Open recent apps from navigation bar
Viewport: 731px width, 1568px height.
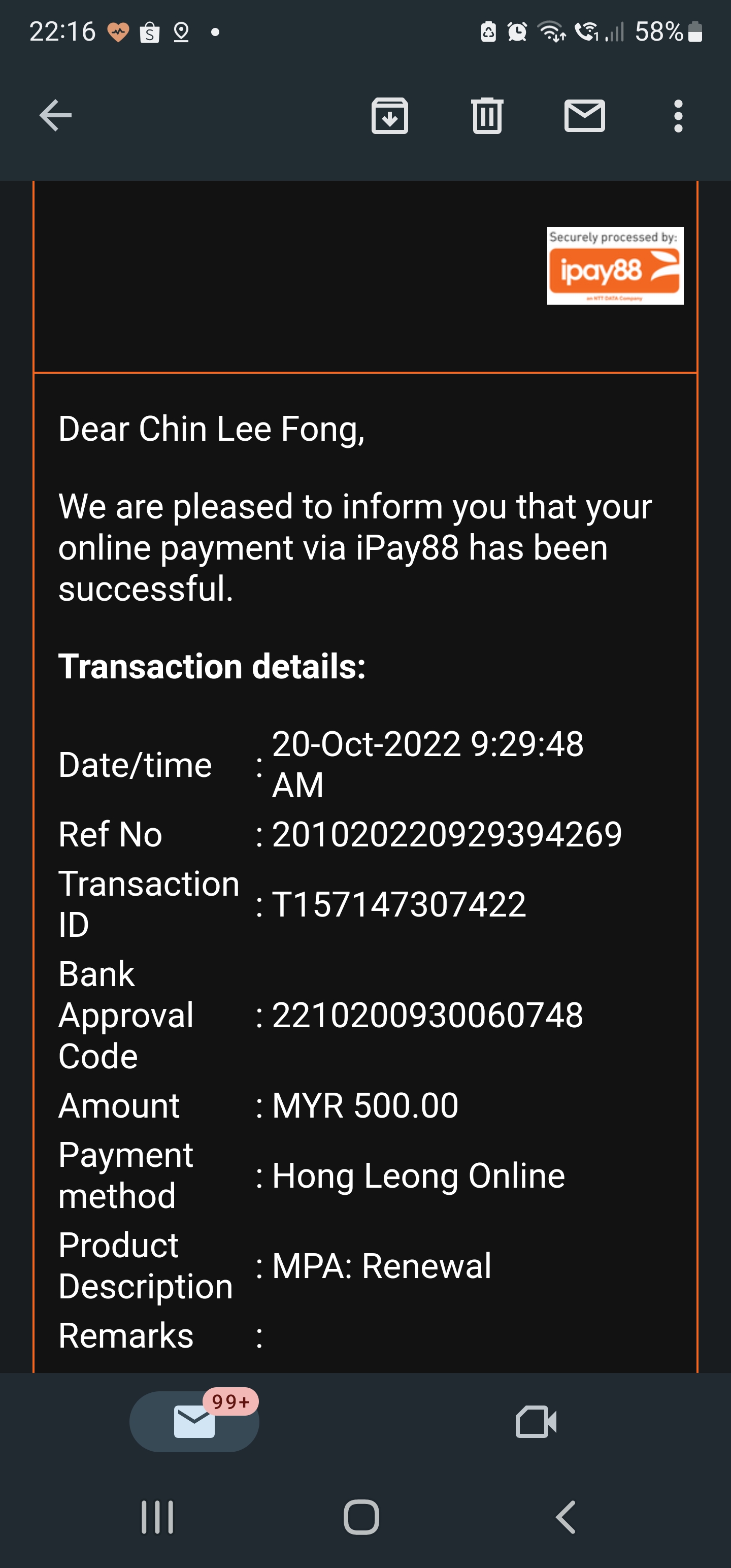[158, 1517]
